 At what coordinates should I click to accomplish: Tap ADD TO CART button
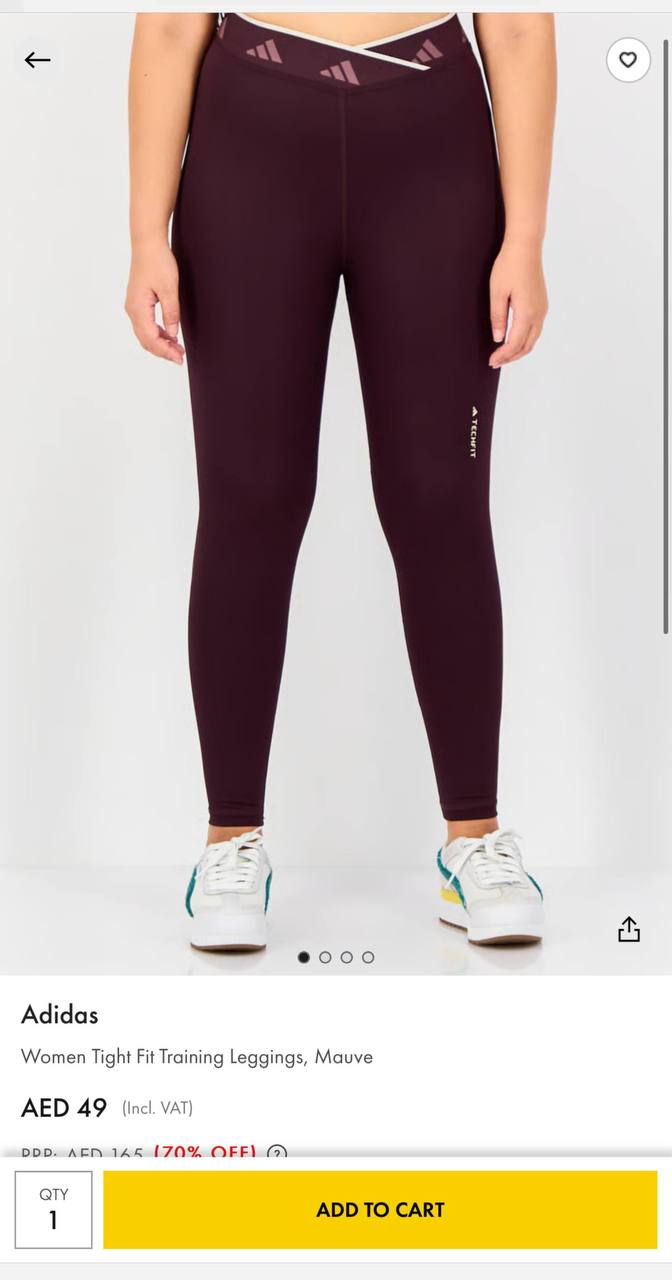tap(380, 1209)
